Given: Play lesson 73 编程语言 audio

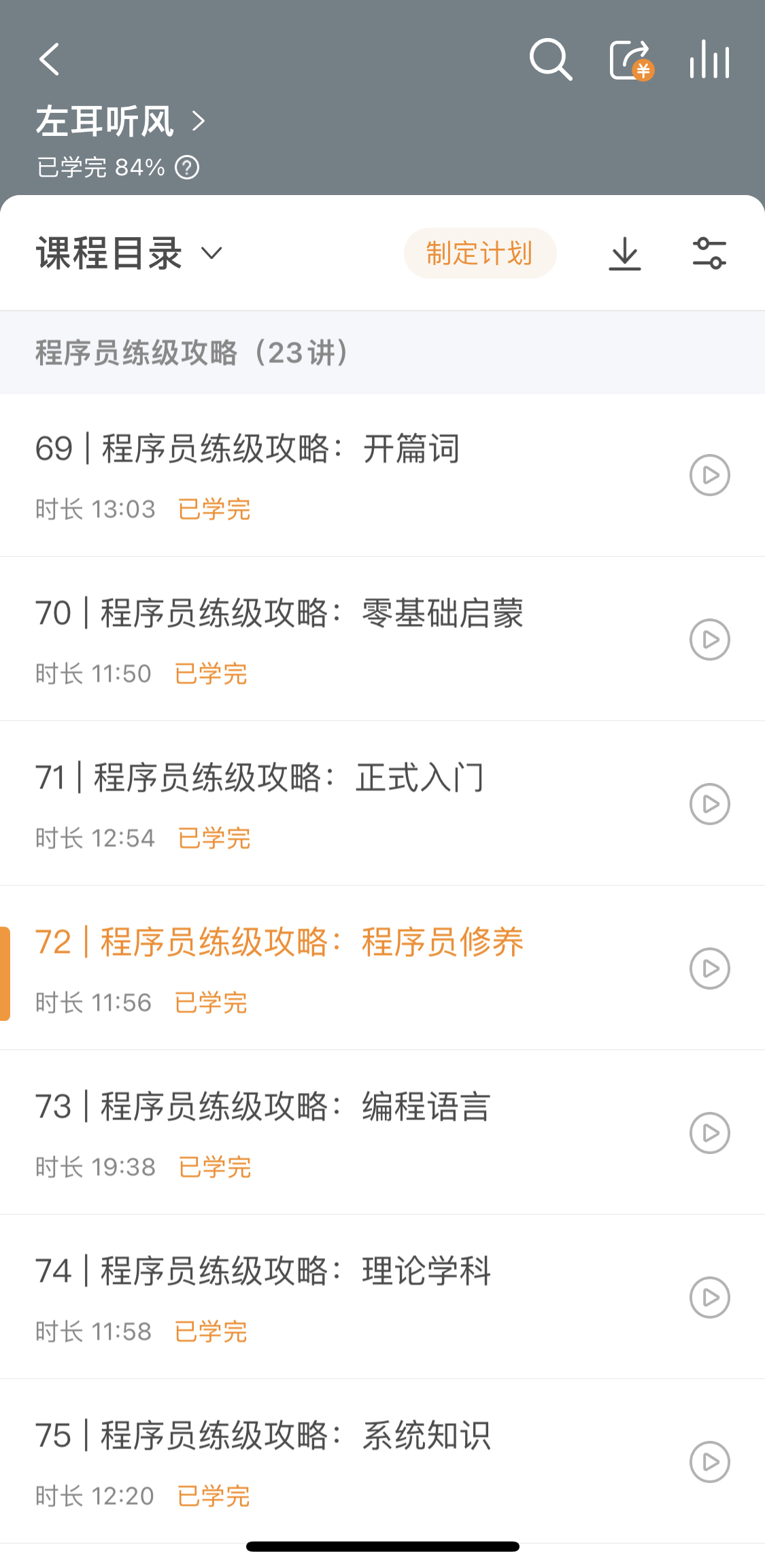Looking at the screenshot, I should [709, 1133].
